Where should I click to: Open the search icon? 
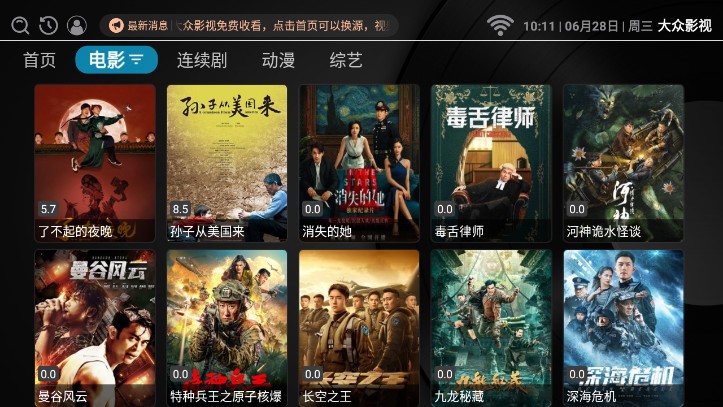coord(20,25)
